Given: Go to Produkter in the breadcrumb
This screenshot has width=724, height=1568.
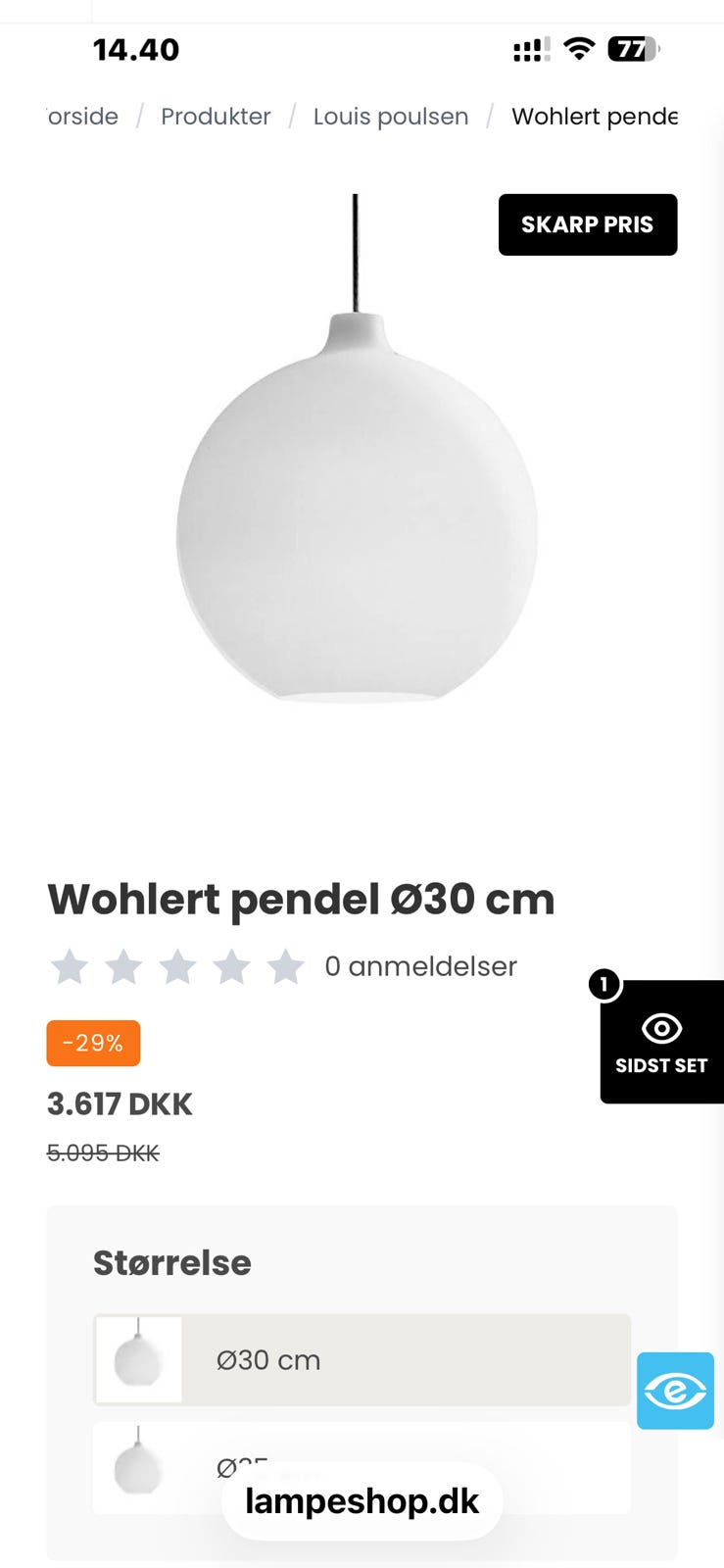Looking at the screenshot, I should coord(217,116).
